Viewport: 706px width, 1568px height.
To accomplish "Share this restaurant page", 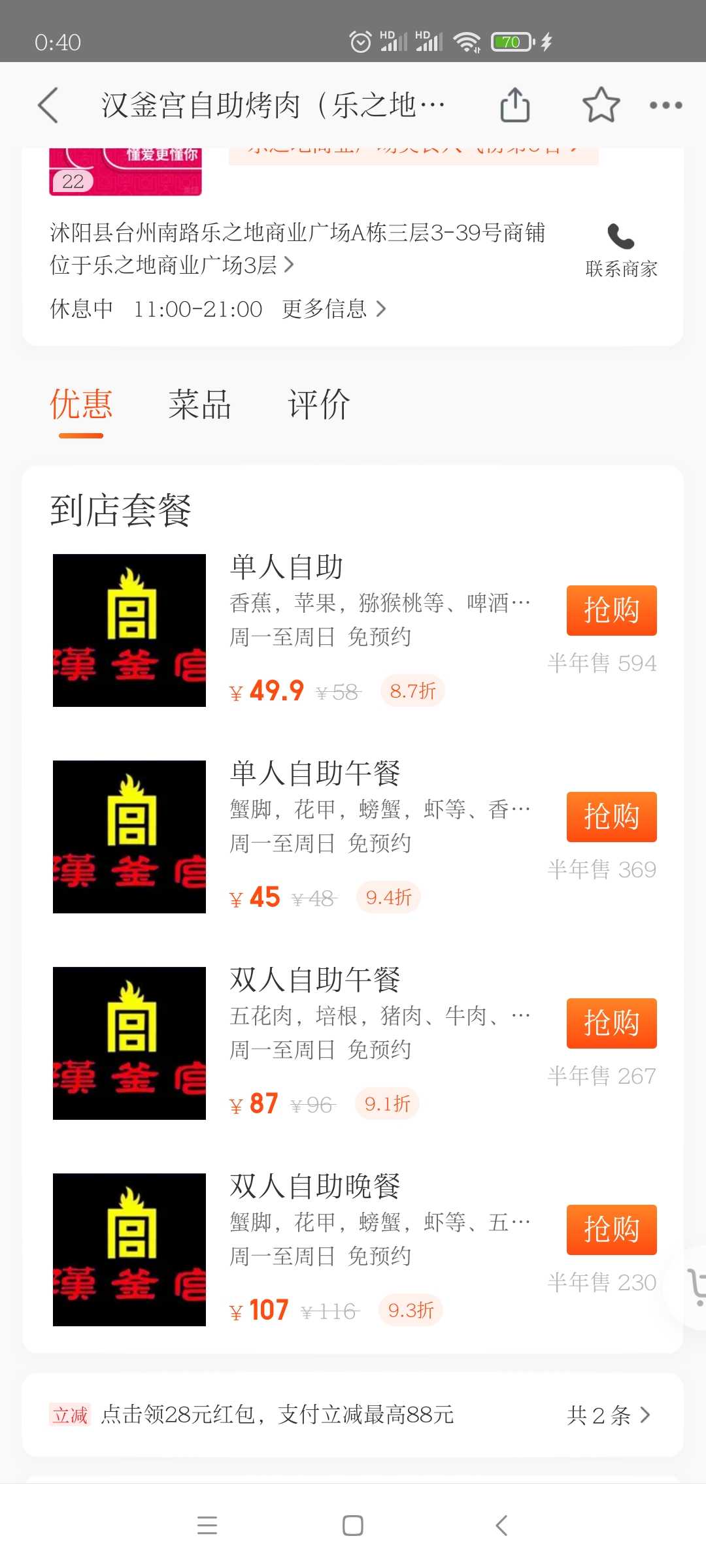I will 514,105.
